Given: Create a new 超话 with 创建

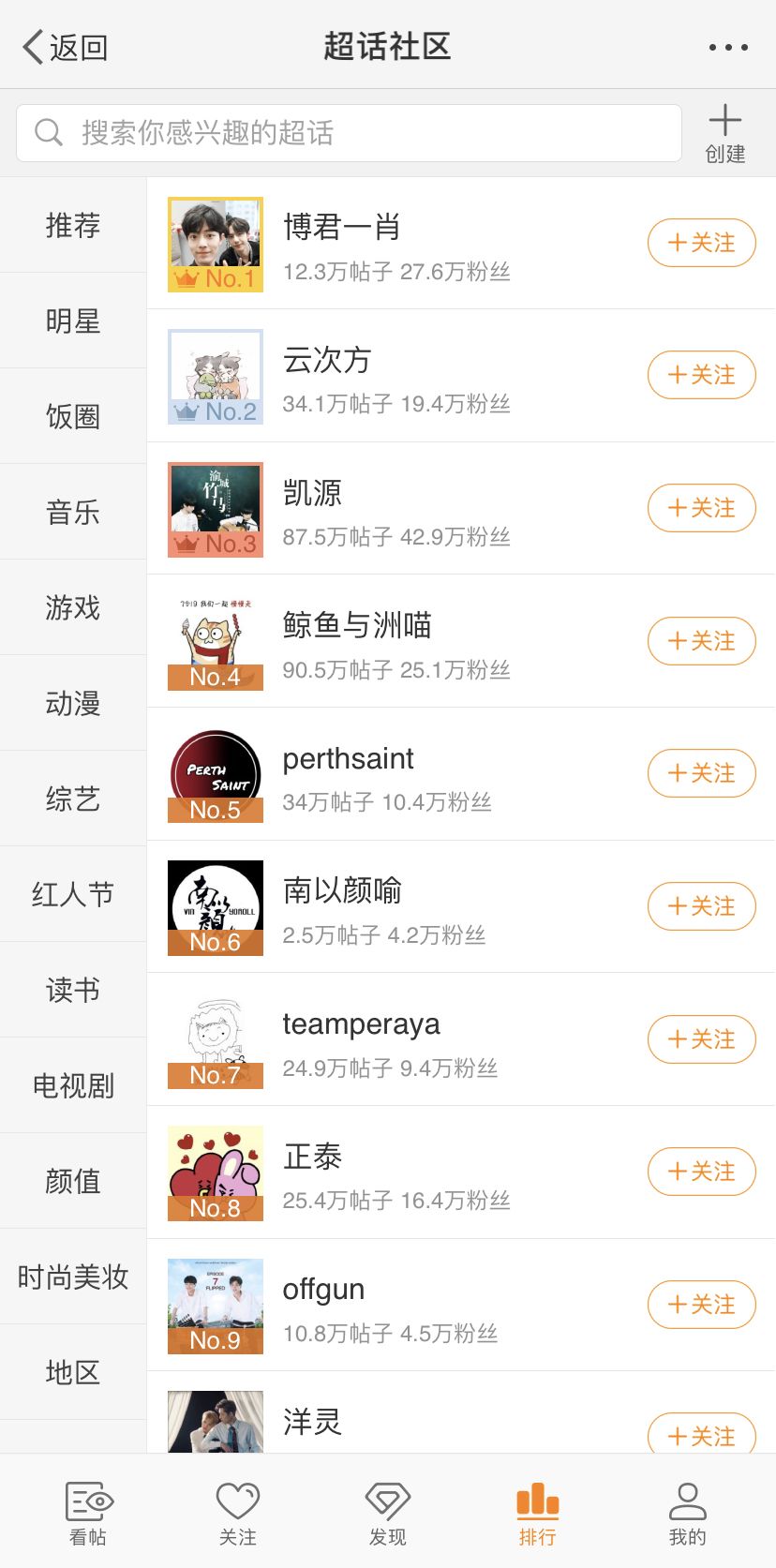Looking at the screenshot, I should pyautogui.click(x=724, y=134).
